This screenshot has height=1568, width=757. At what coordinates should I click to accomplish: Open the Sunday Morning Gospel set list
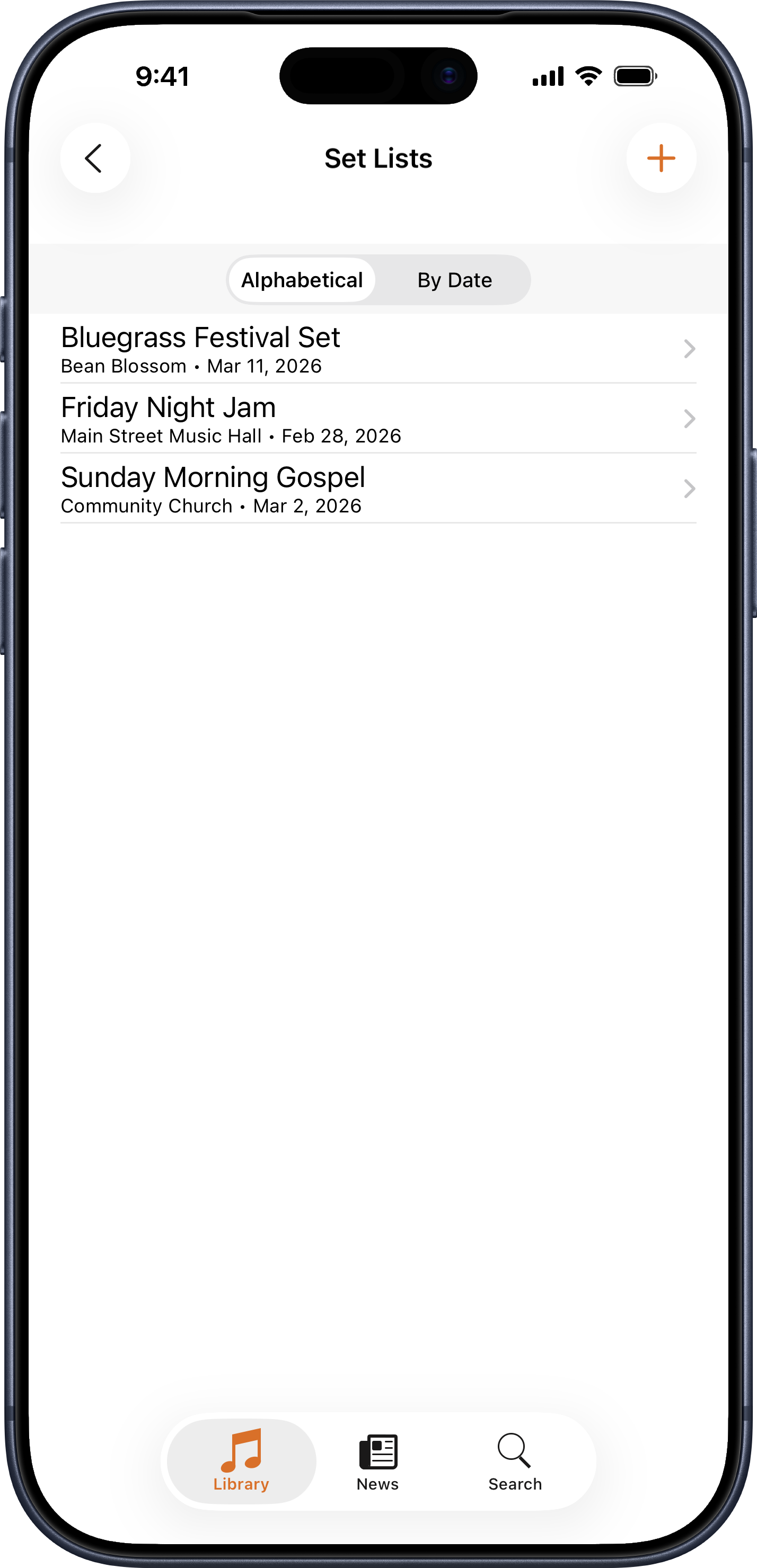coord(377,489)
